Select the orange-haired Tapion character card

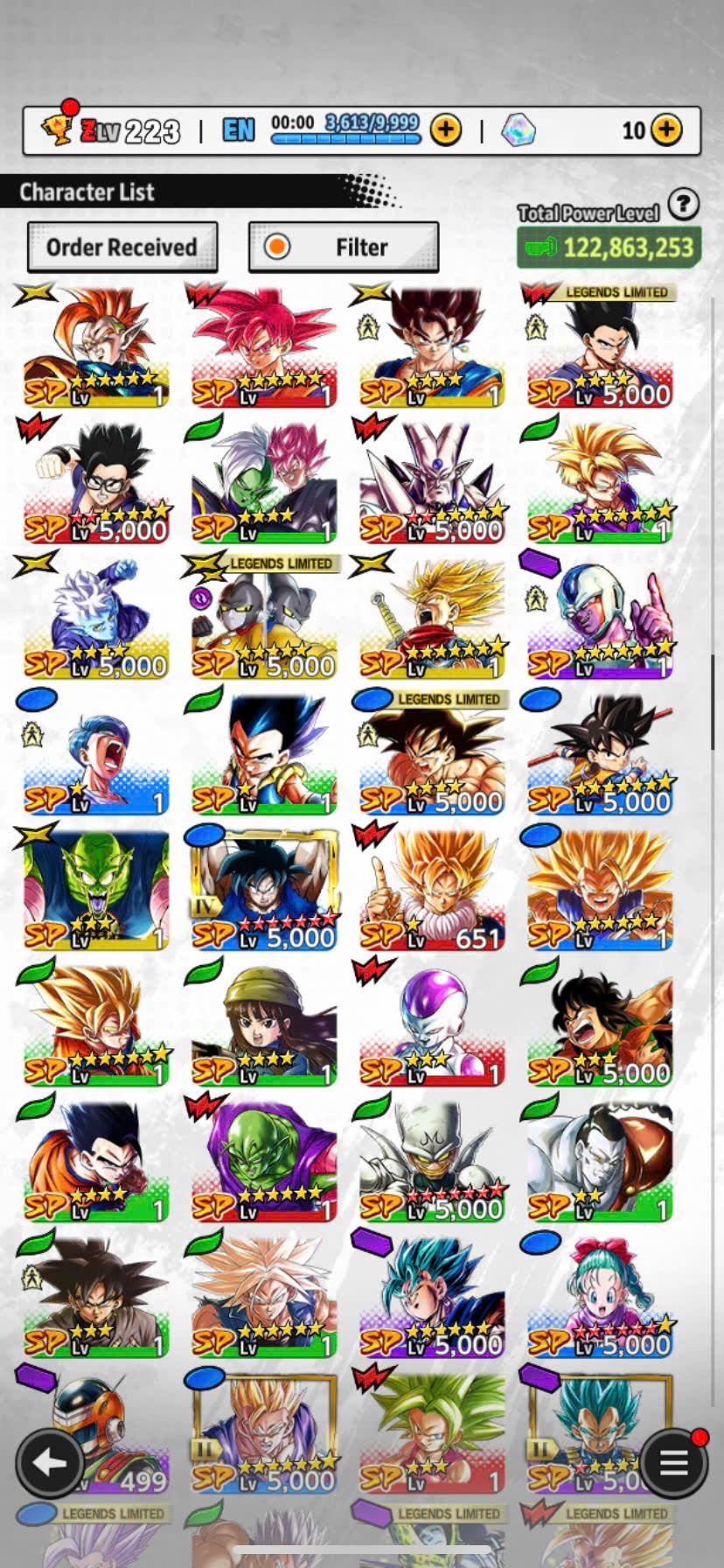click(94, 346)
